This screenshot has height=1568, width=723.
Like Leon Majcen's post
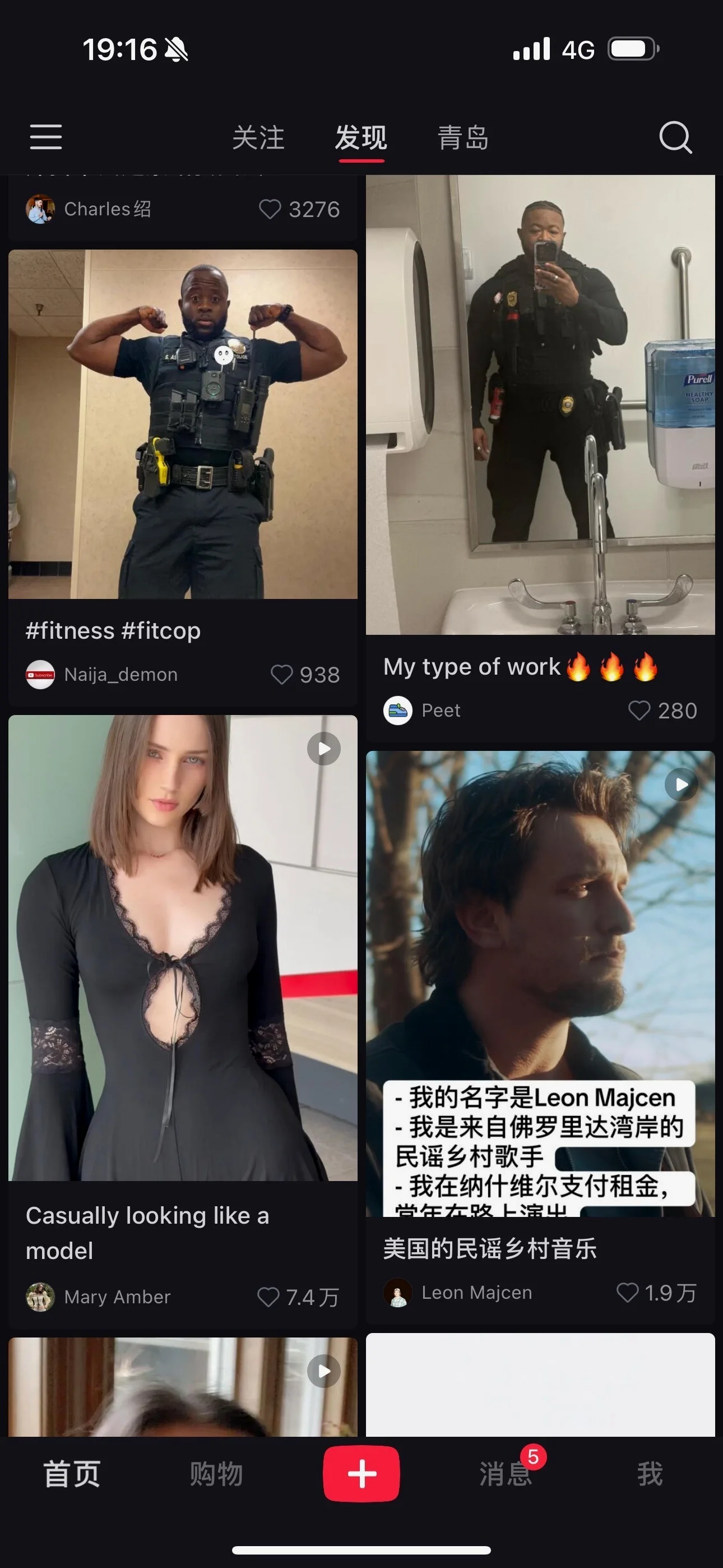628,1292
